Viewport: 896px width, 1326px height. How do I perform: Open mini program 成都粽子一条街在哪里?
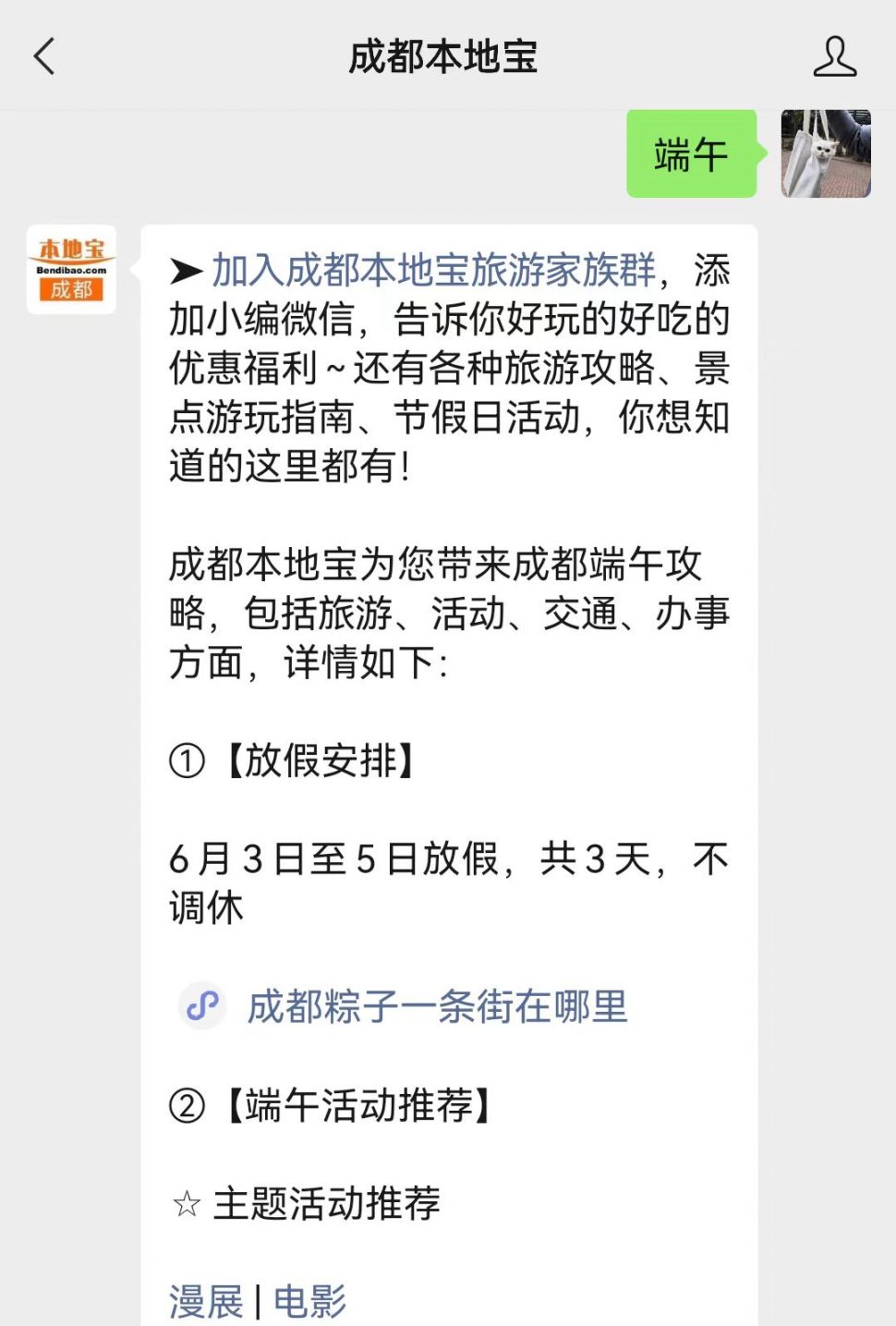pyautogui.click(x=437, y=1006)
